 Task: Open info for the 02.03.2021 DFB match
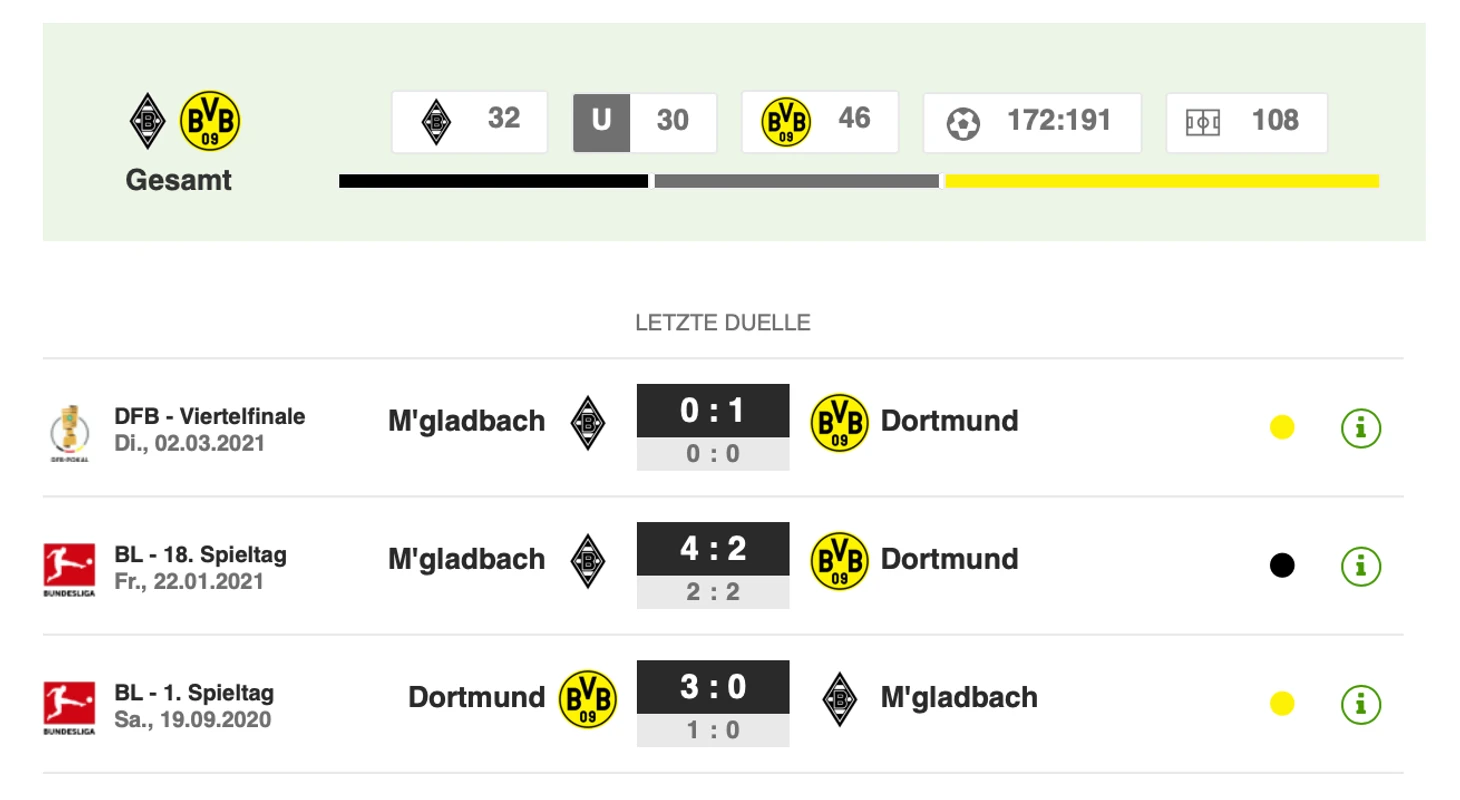pyautogui.click(x=1360, y=428)
